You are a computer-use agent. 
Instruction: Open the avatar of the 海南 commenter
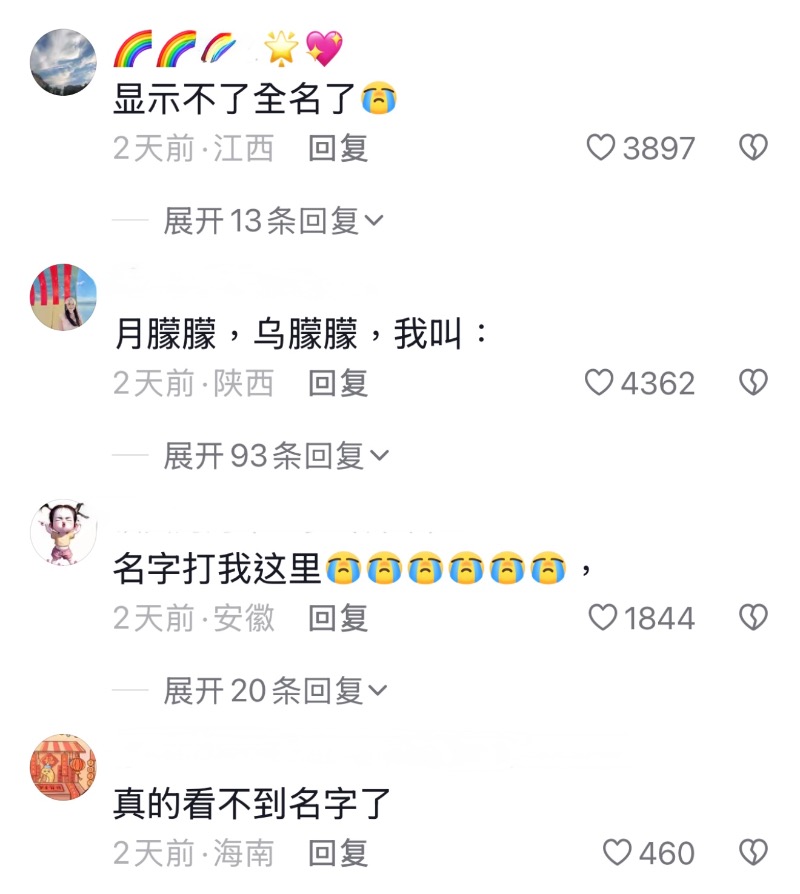64,767
